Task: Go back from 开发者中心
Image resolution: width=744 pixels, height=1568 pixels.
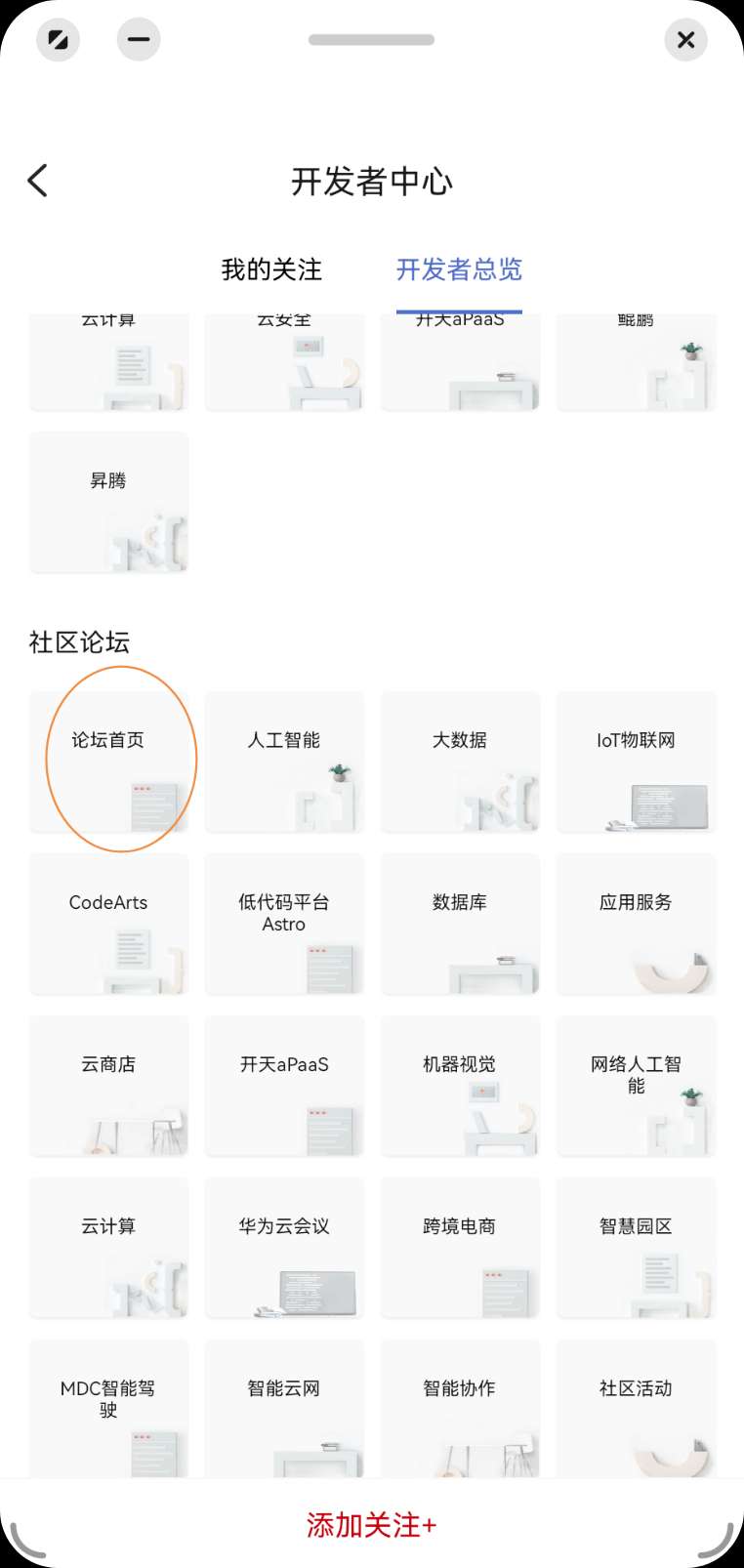Action: tap(38, 181)
